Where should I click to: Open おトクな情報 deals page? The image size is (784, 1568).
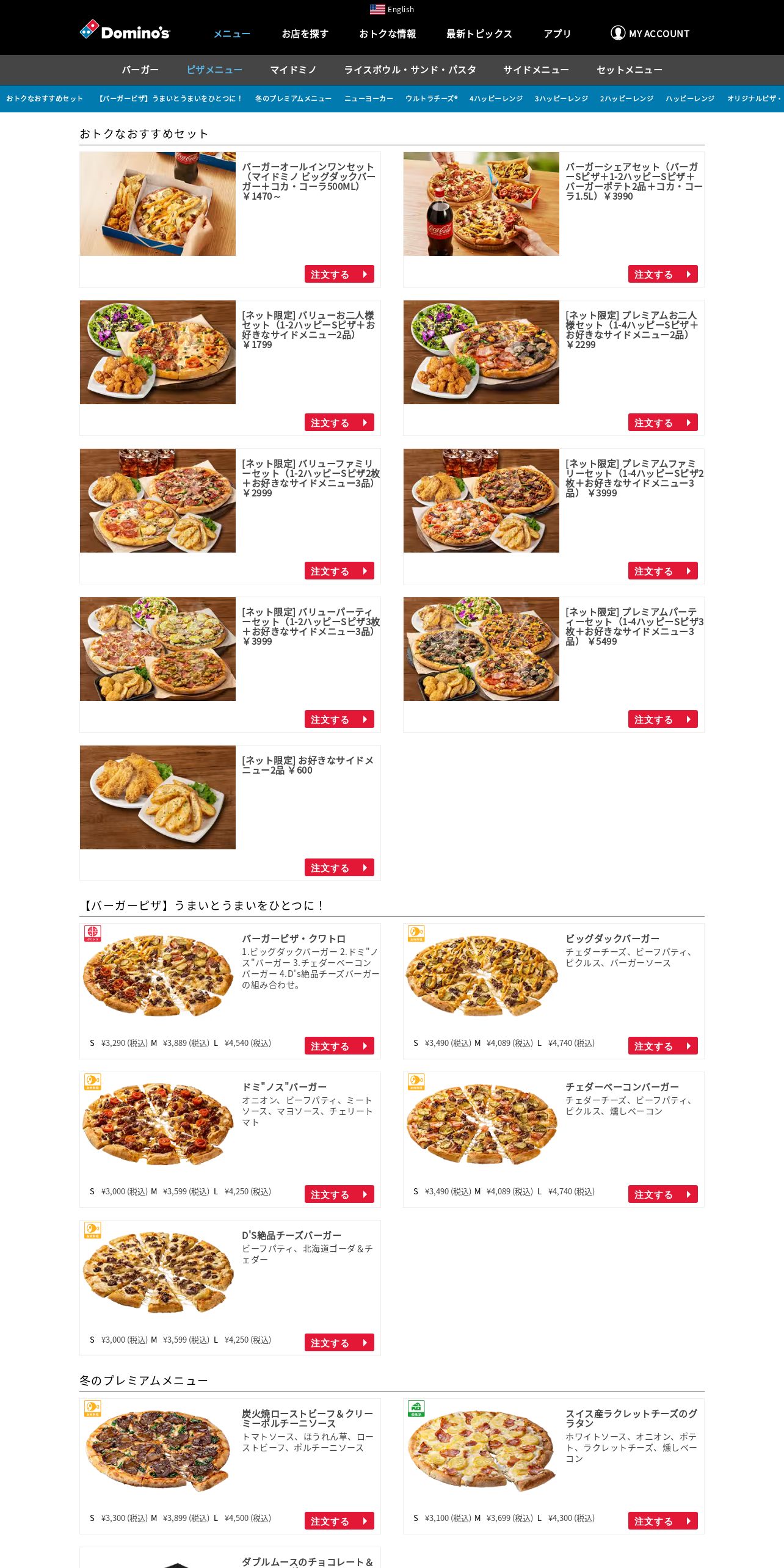click(x=388, y=34)
